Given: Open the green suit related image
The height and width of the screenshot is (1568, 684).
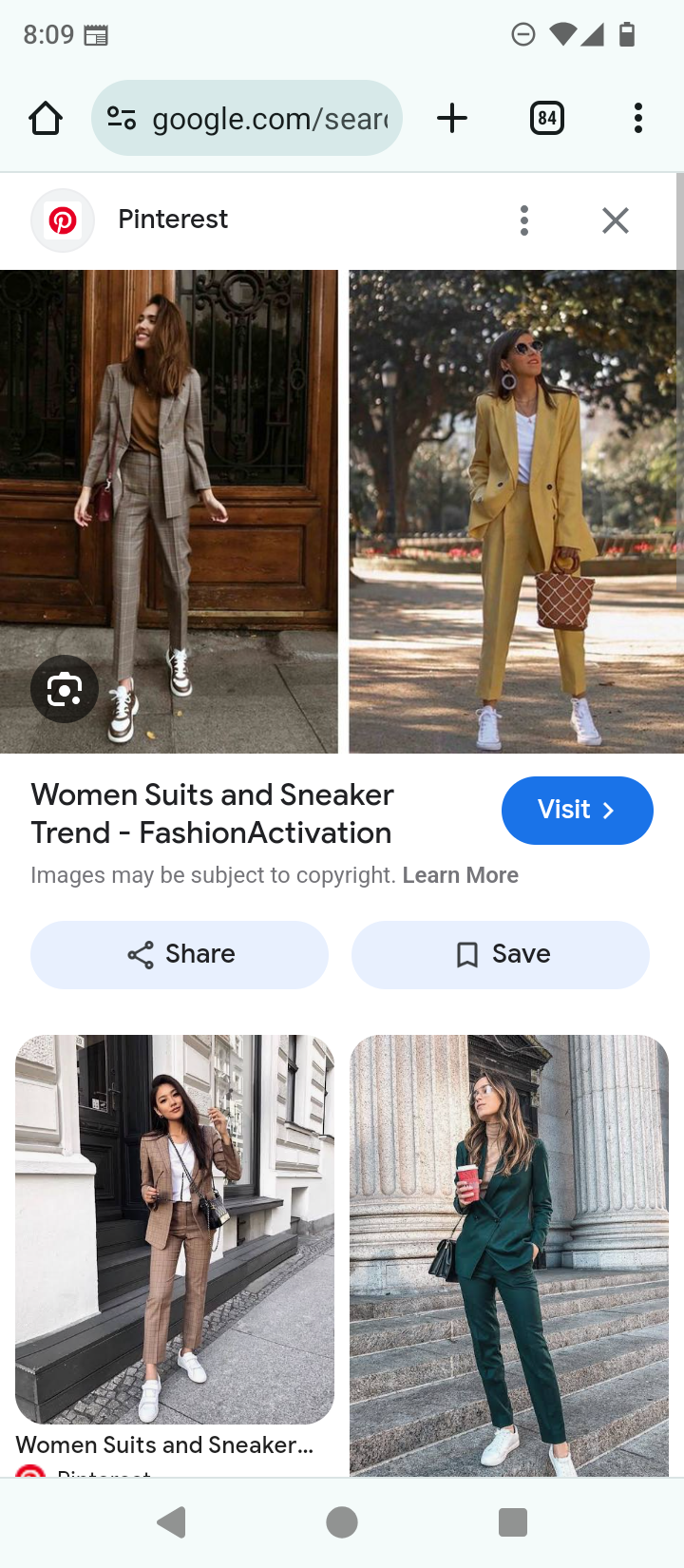Looking at the screenshot, I should click(x=509, y=1254).
